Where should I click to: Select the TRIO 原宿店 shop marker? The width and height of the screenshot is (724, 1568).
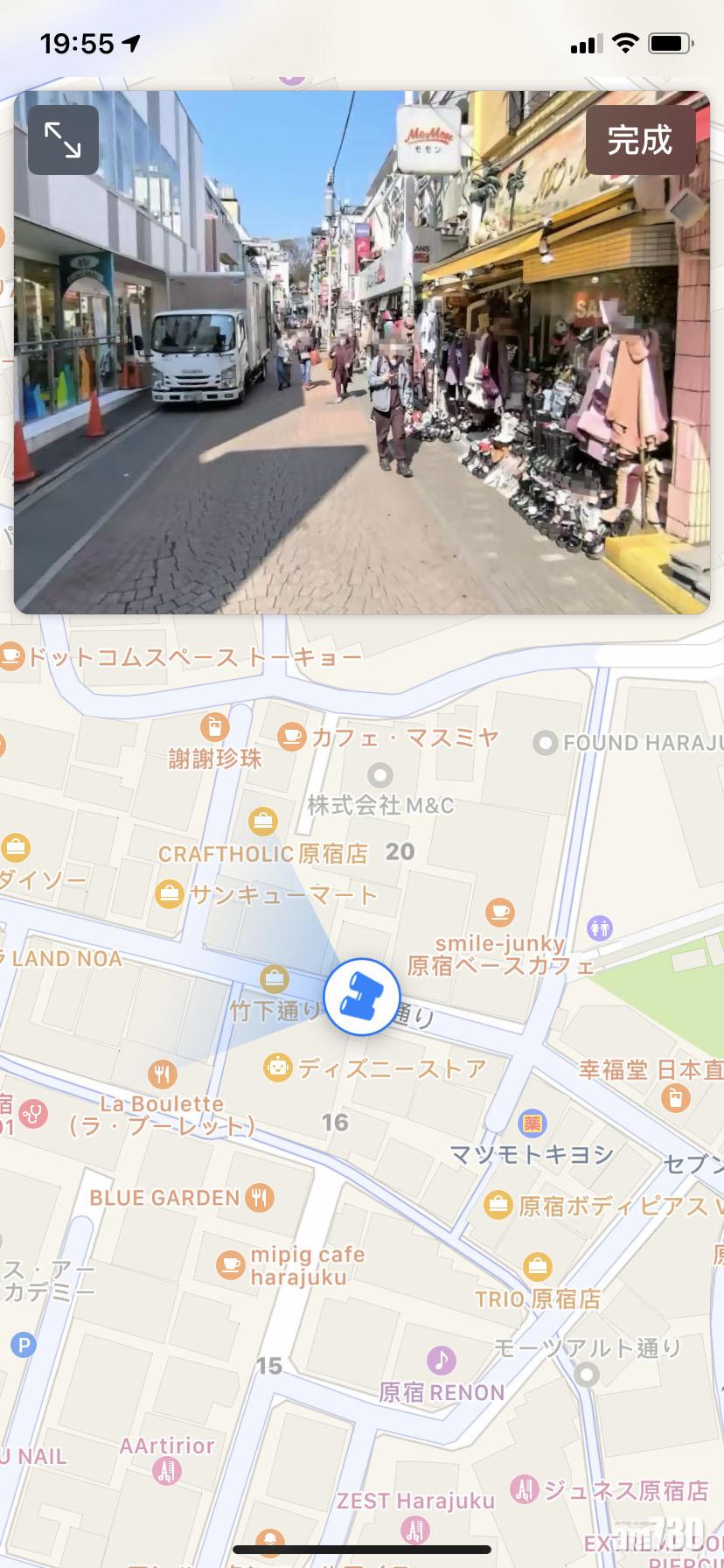coord(537,1266)
